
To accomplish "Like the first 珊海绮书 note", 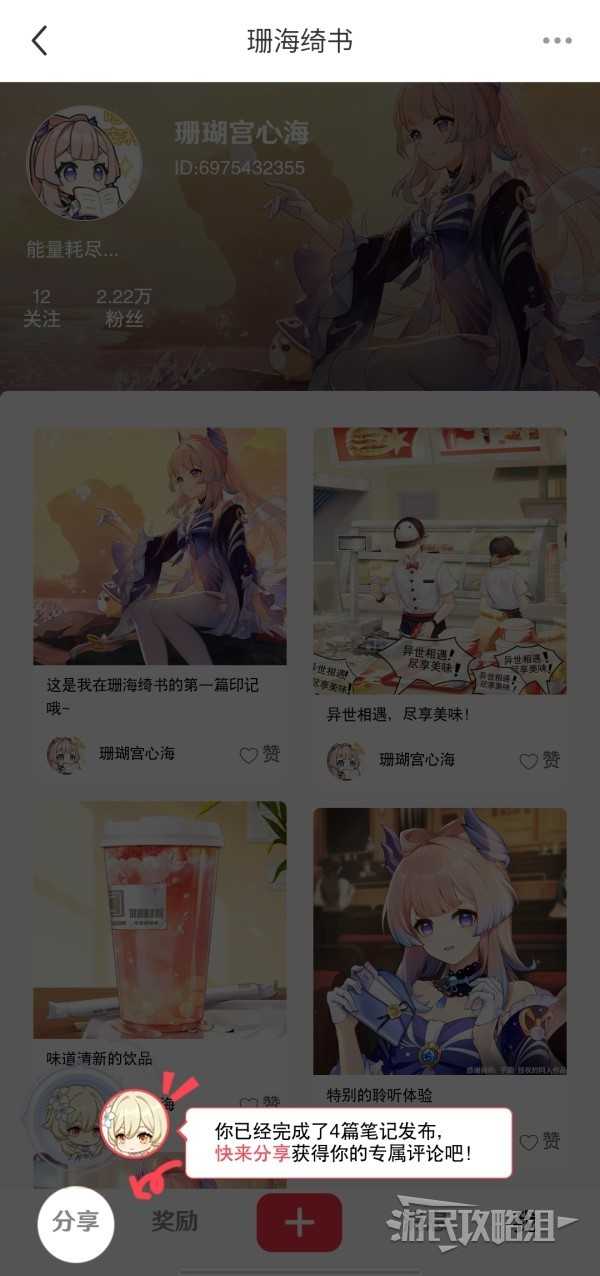I will tap(260, 755).
